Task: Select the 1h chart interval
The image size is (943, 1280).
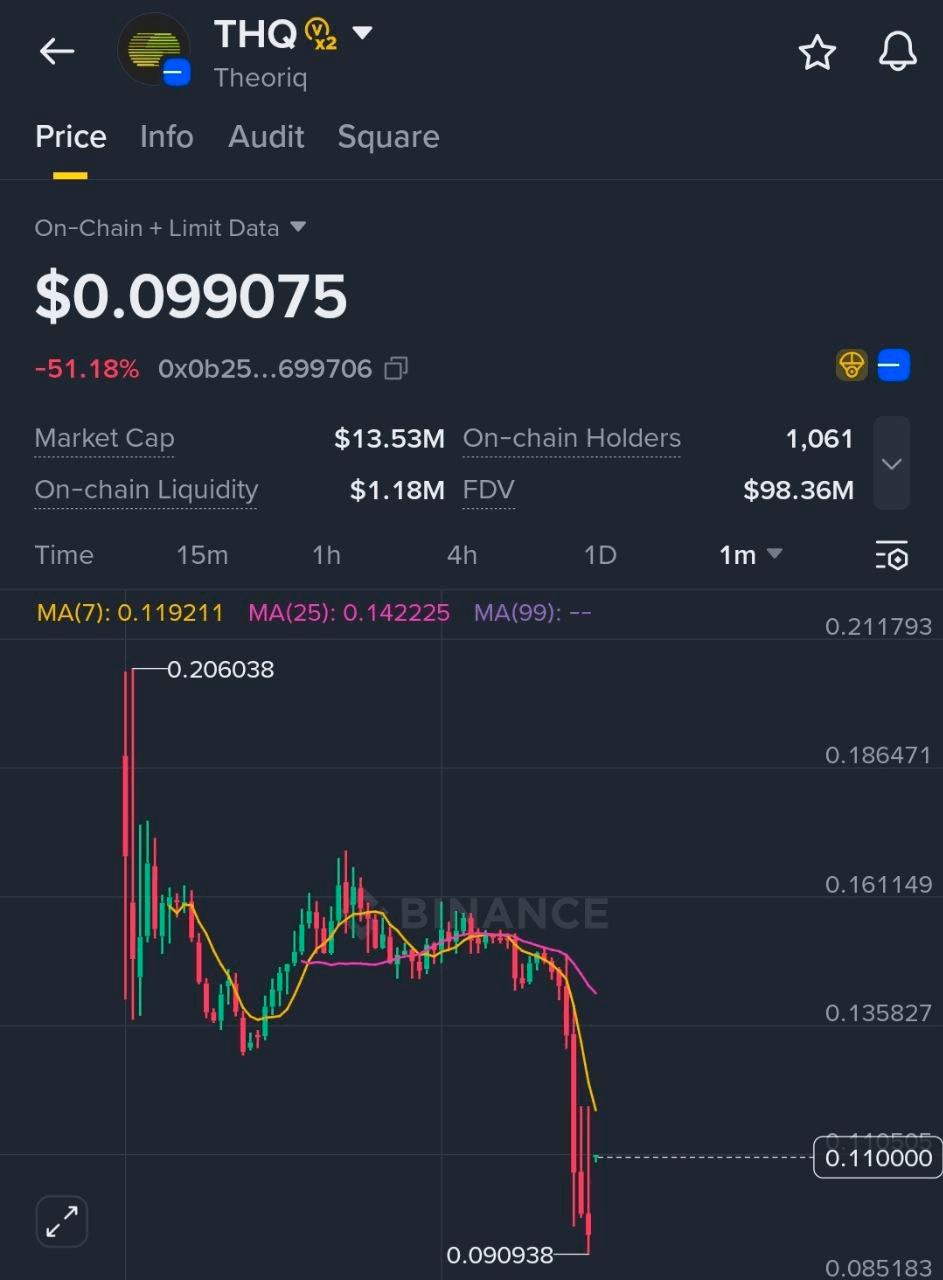Action: tap(326, 555)
